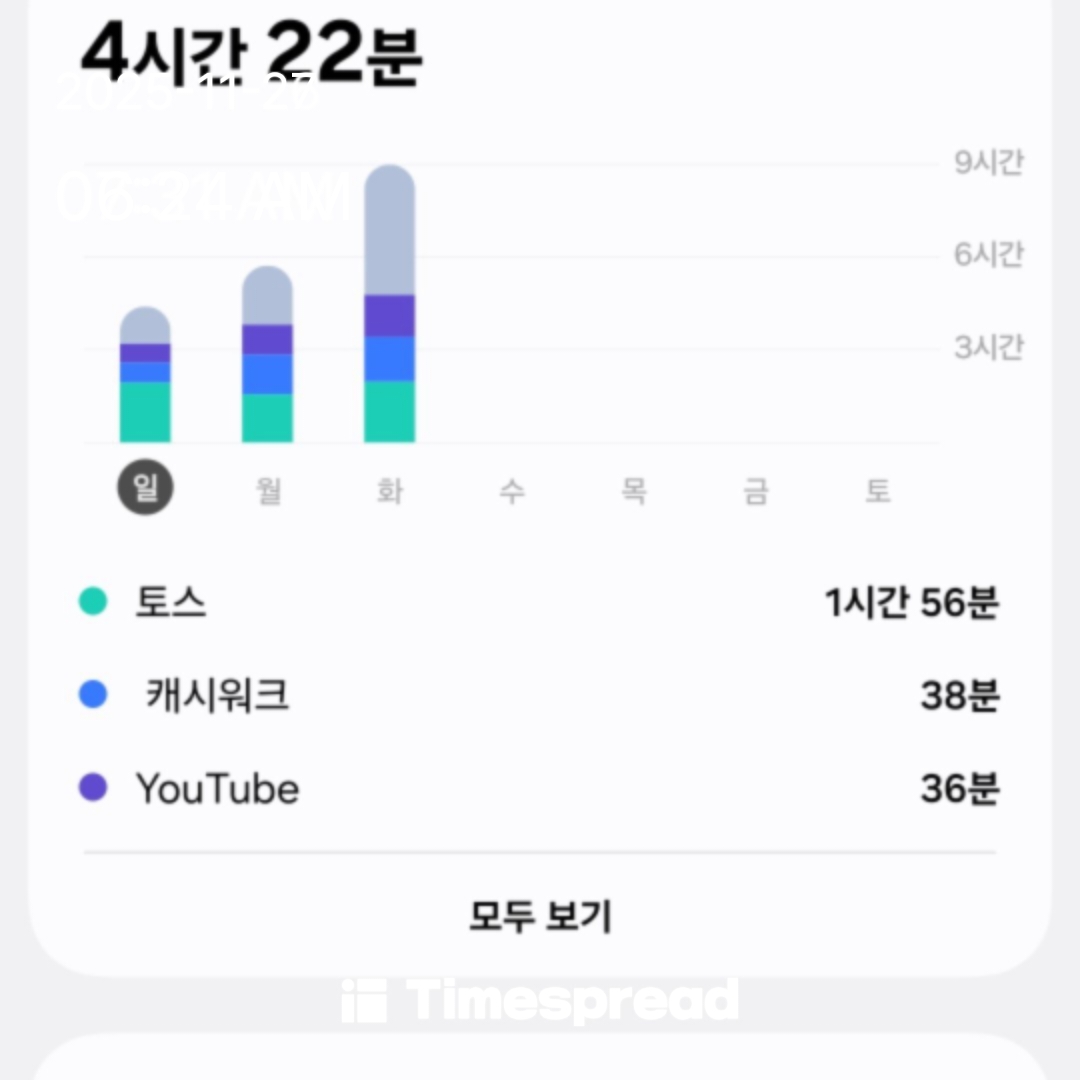Open YouTube usage details
The height and width of the screenshot is (1080, 1080).
[x=540, y=789]
